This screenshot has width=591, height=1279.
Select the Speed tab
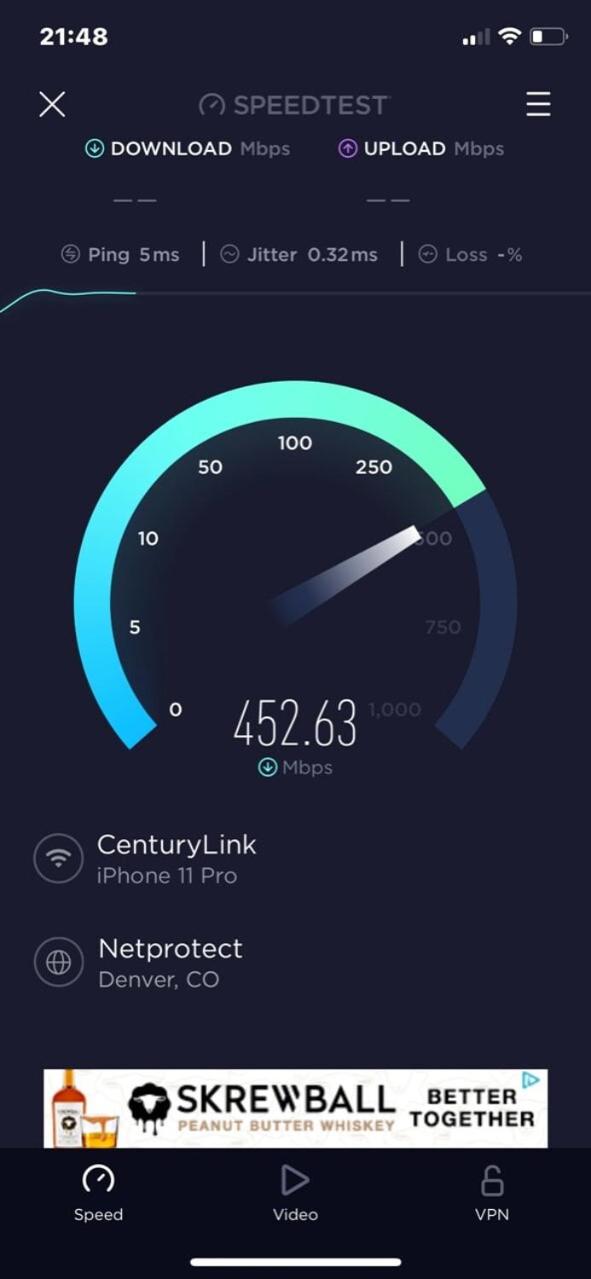(x=98, y=1193)
